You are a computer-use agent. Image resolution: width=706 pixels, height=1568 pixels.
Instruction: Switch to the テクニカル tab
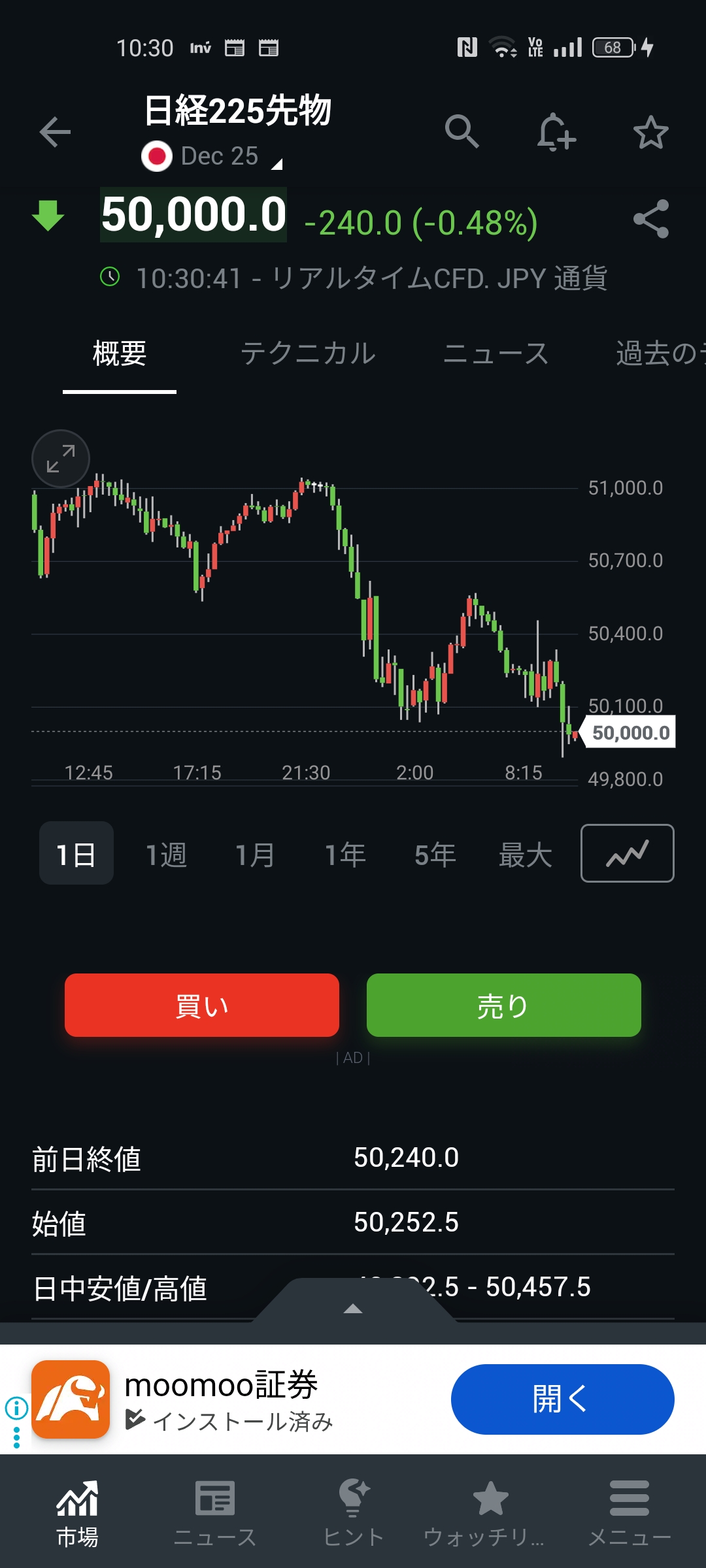point(308,354)
